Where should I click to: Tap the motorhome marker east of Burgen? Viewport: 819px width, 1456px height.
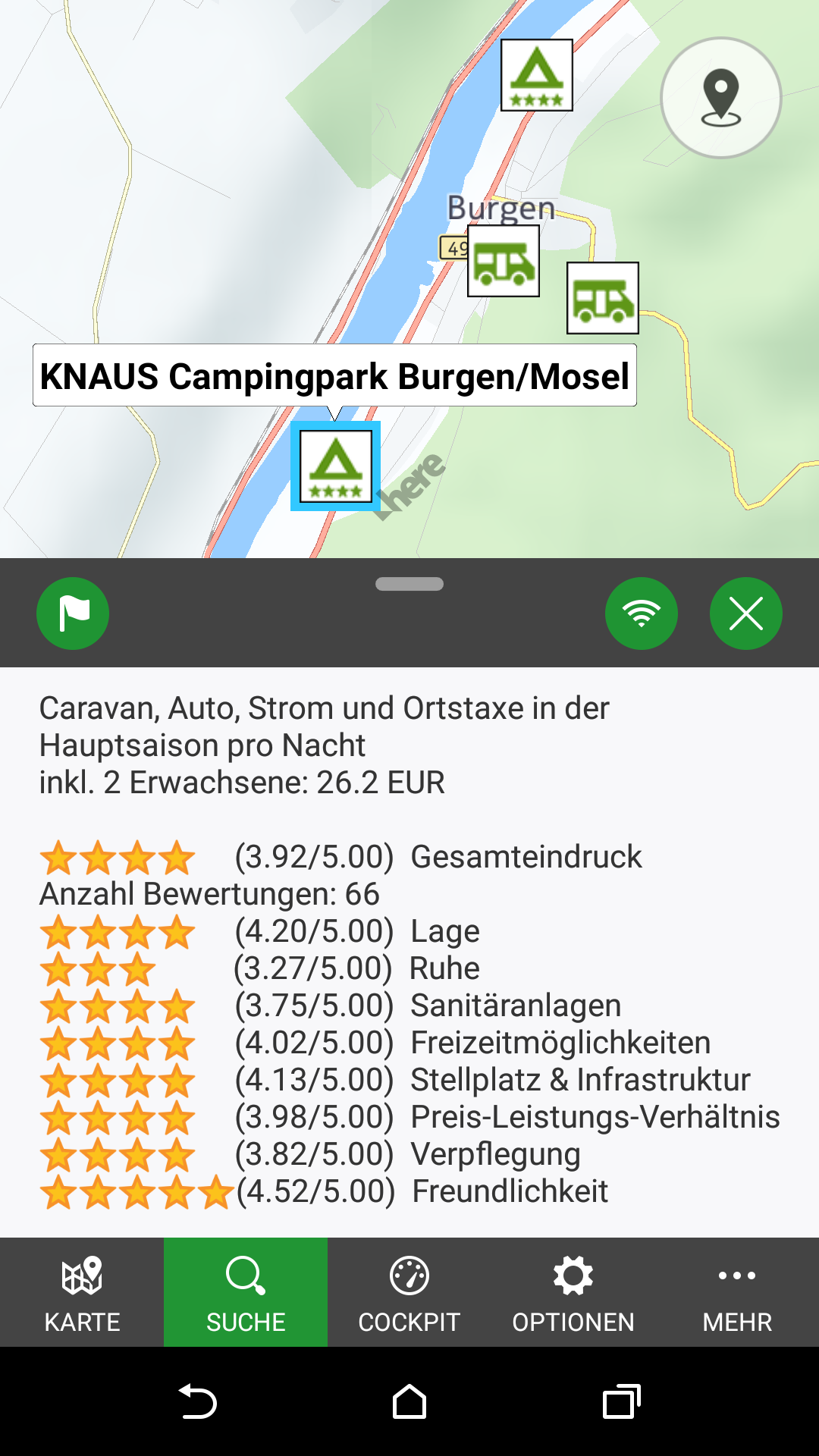click(603, 298)
